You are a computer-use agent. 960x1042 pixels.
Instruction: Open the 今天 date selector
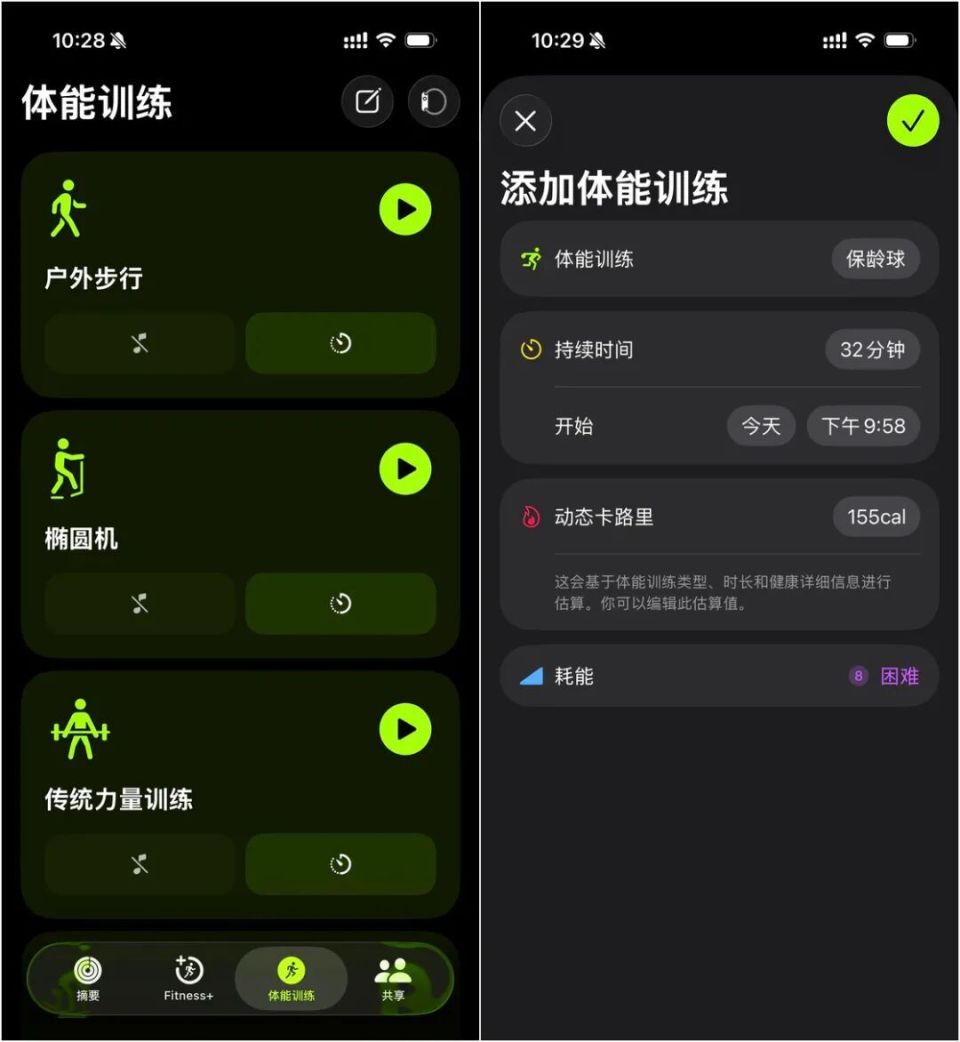[761, 426]
